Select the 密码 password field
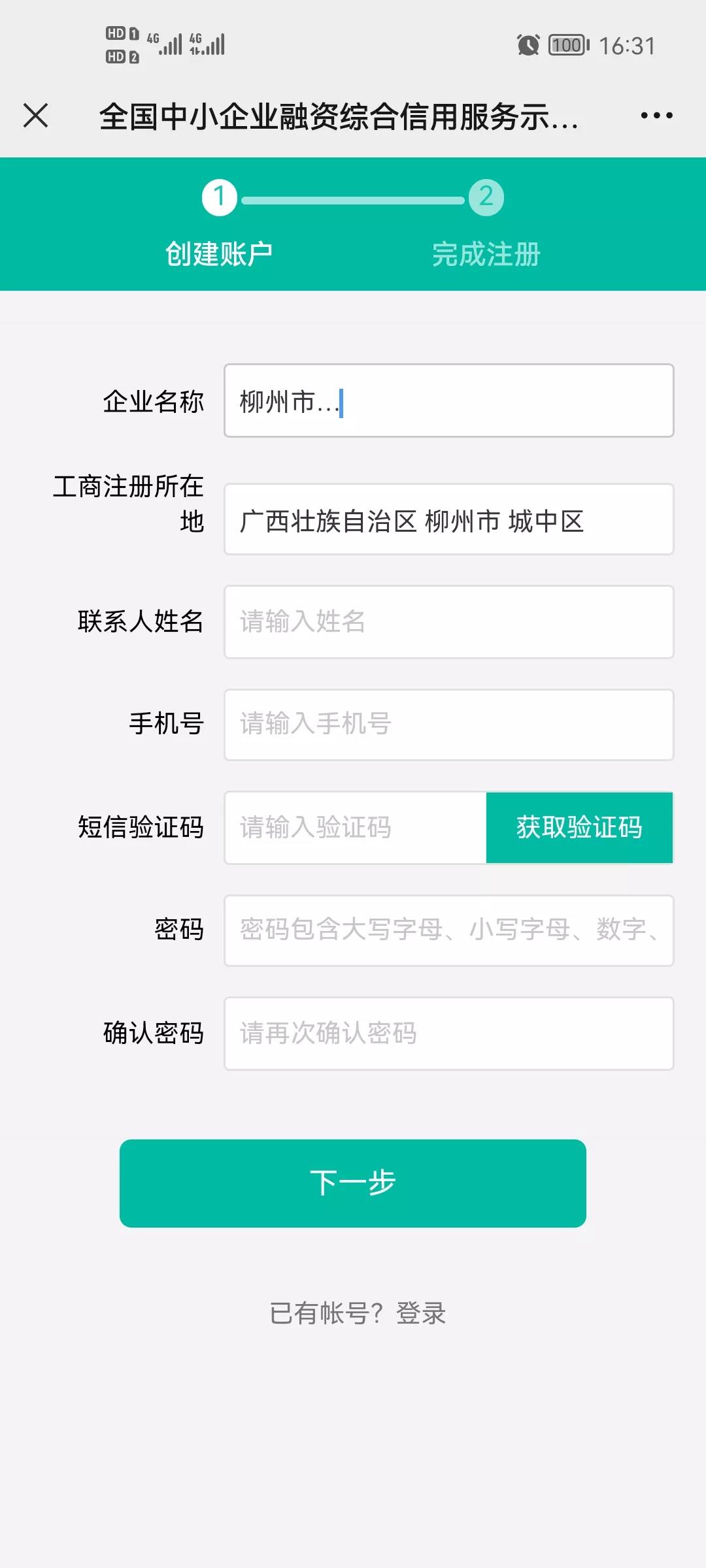 [x=448, y=930]
